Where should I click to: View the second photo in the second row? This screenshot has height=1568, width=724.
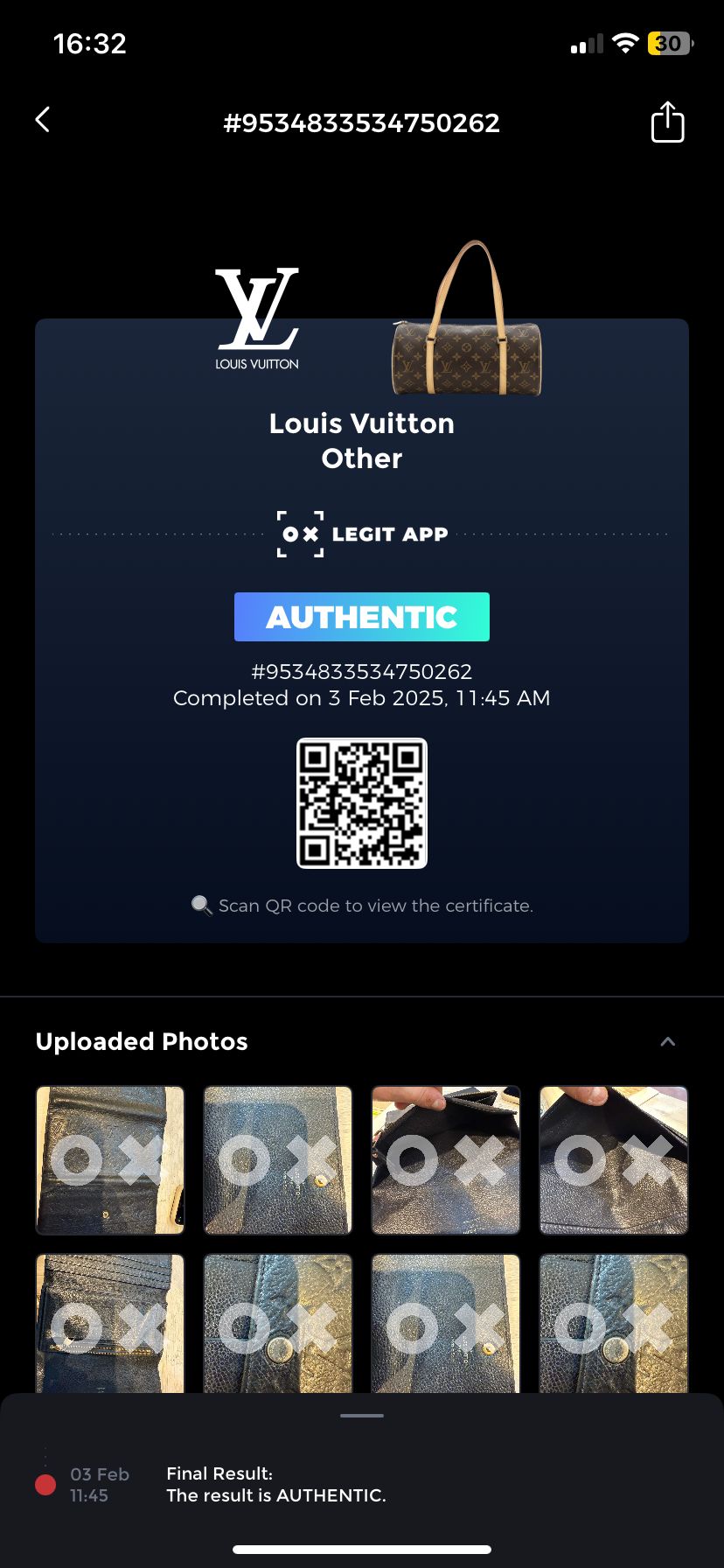pyautogui.click(x=278, y=1323)
